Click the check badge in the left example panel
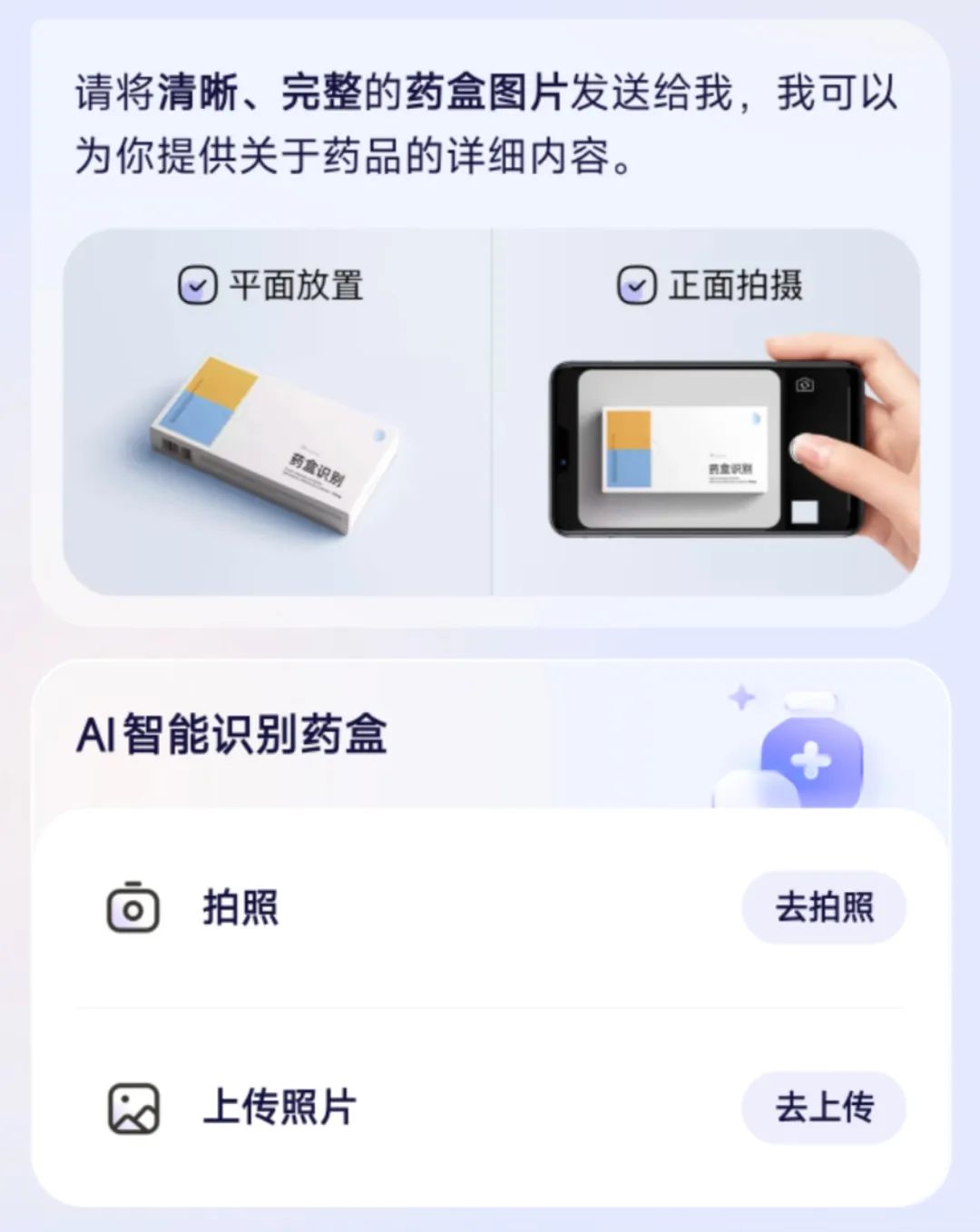The height and width of the screenshot is (1232, 980). 198,286
